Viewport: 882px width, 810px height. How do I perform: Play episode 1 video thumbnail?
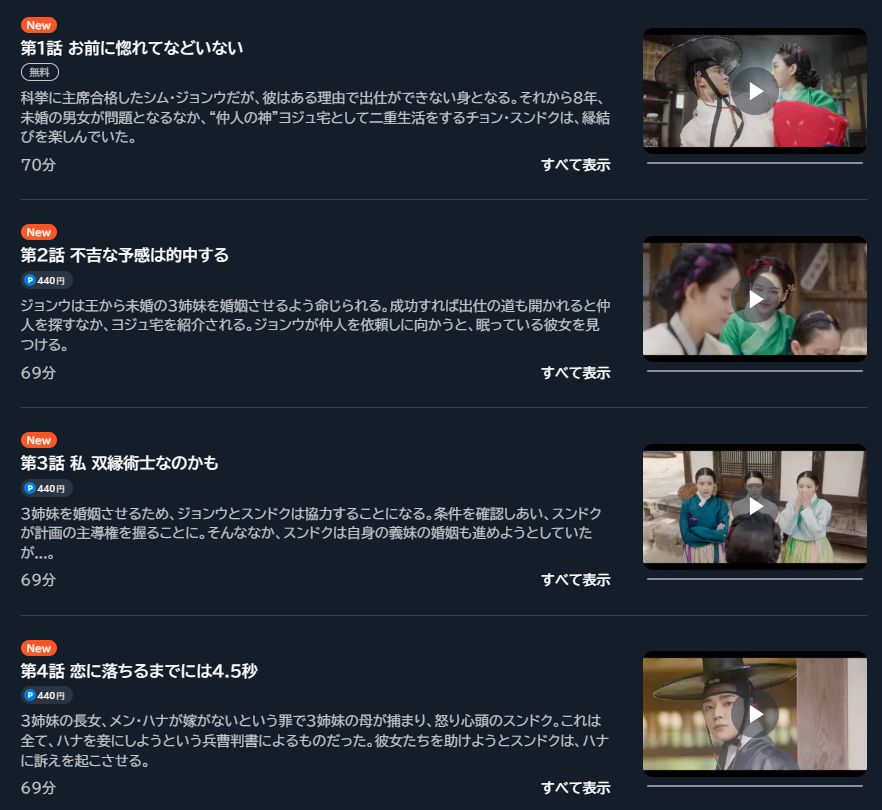point(755,91)
